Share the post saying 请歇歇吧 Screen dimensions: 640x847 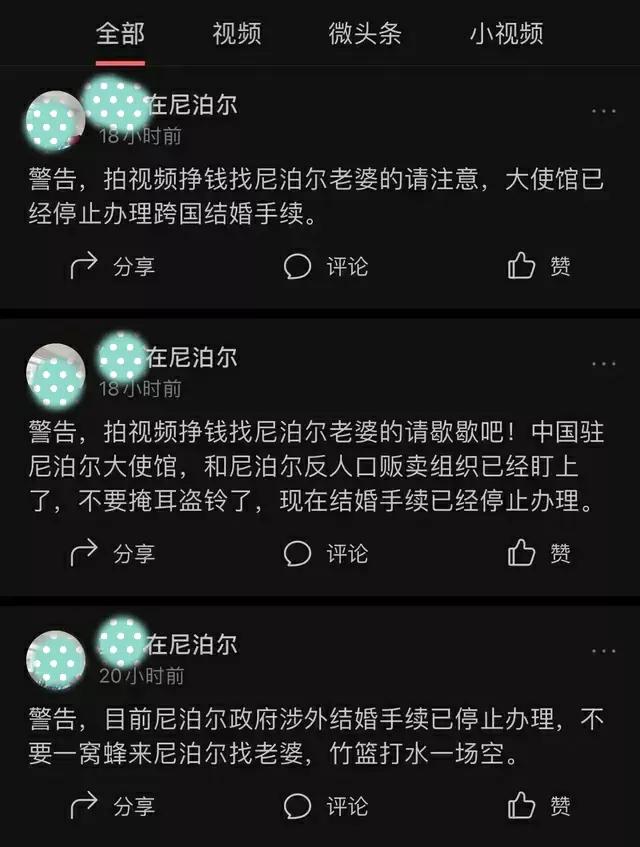[112, 553]
